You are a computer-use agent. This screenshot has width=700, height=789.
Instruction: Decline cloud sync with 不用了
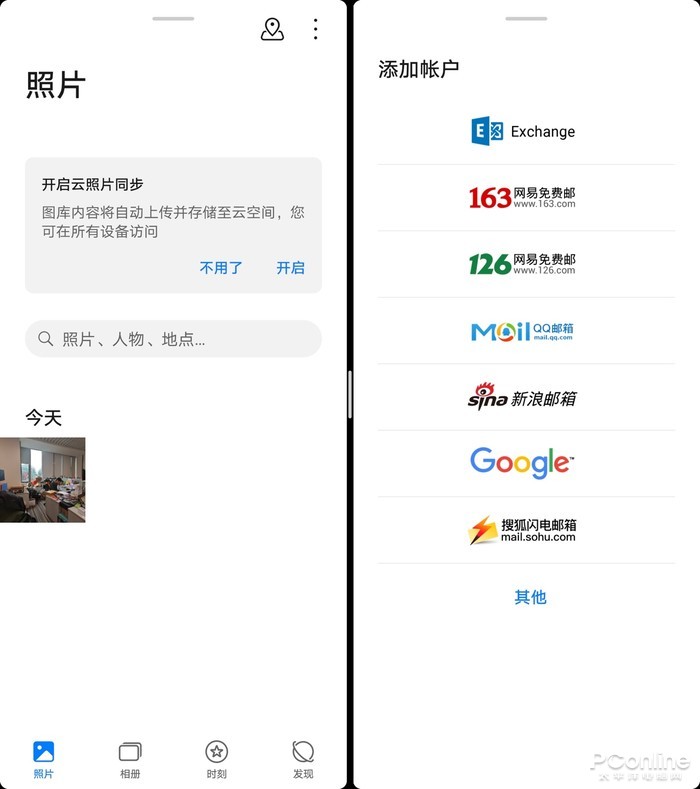point(221,268)
